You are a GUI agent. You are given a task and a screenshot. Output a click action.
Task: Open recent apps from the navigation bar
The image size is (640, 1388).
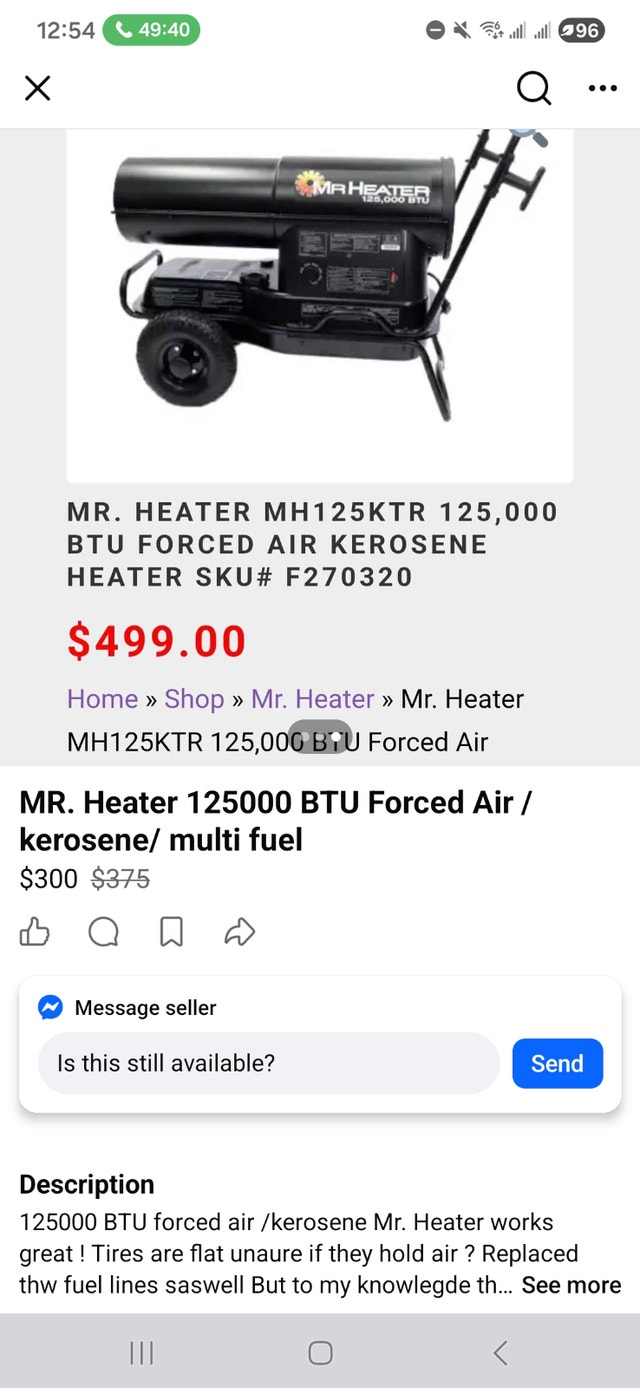pos(141,1353)
